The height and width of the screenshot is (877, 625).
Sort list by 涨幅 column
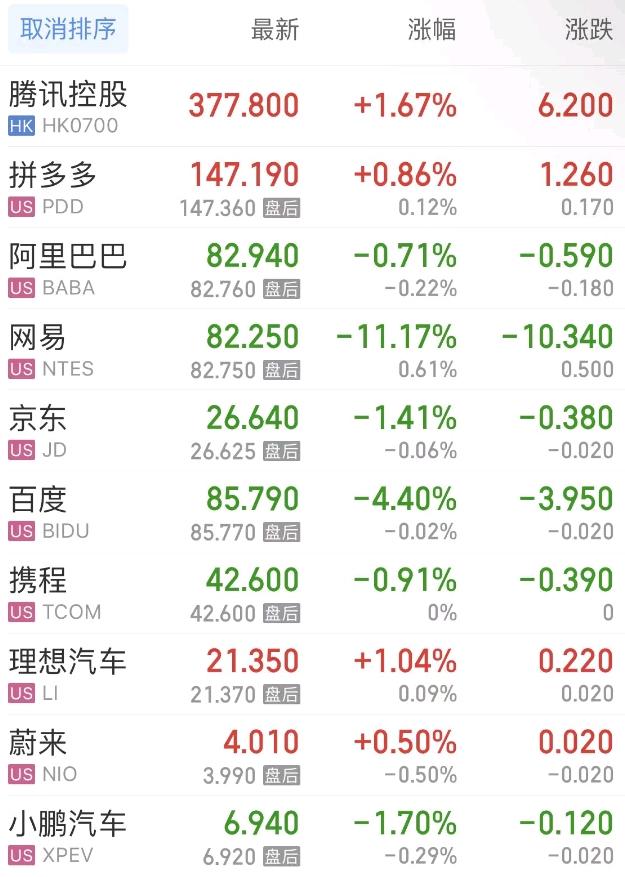(432, 30)
